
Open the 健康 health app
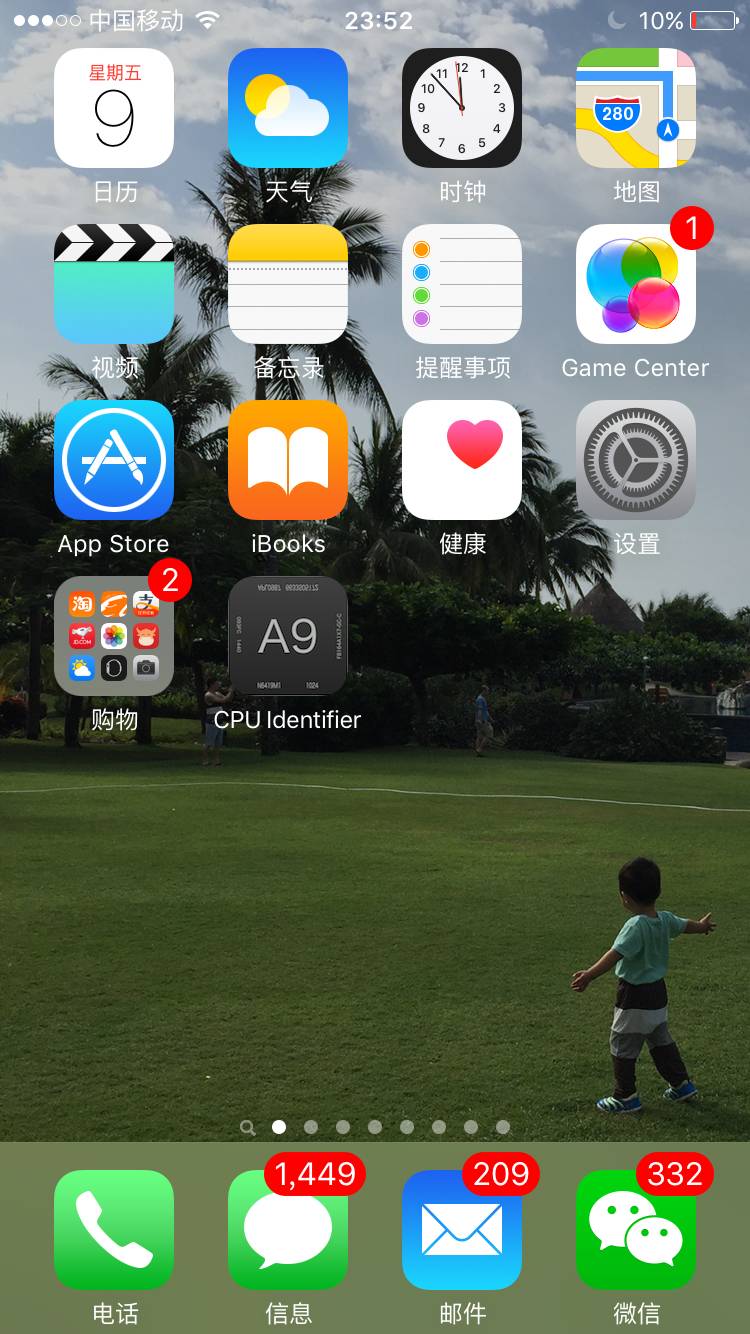(x=462, y=460)
